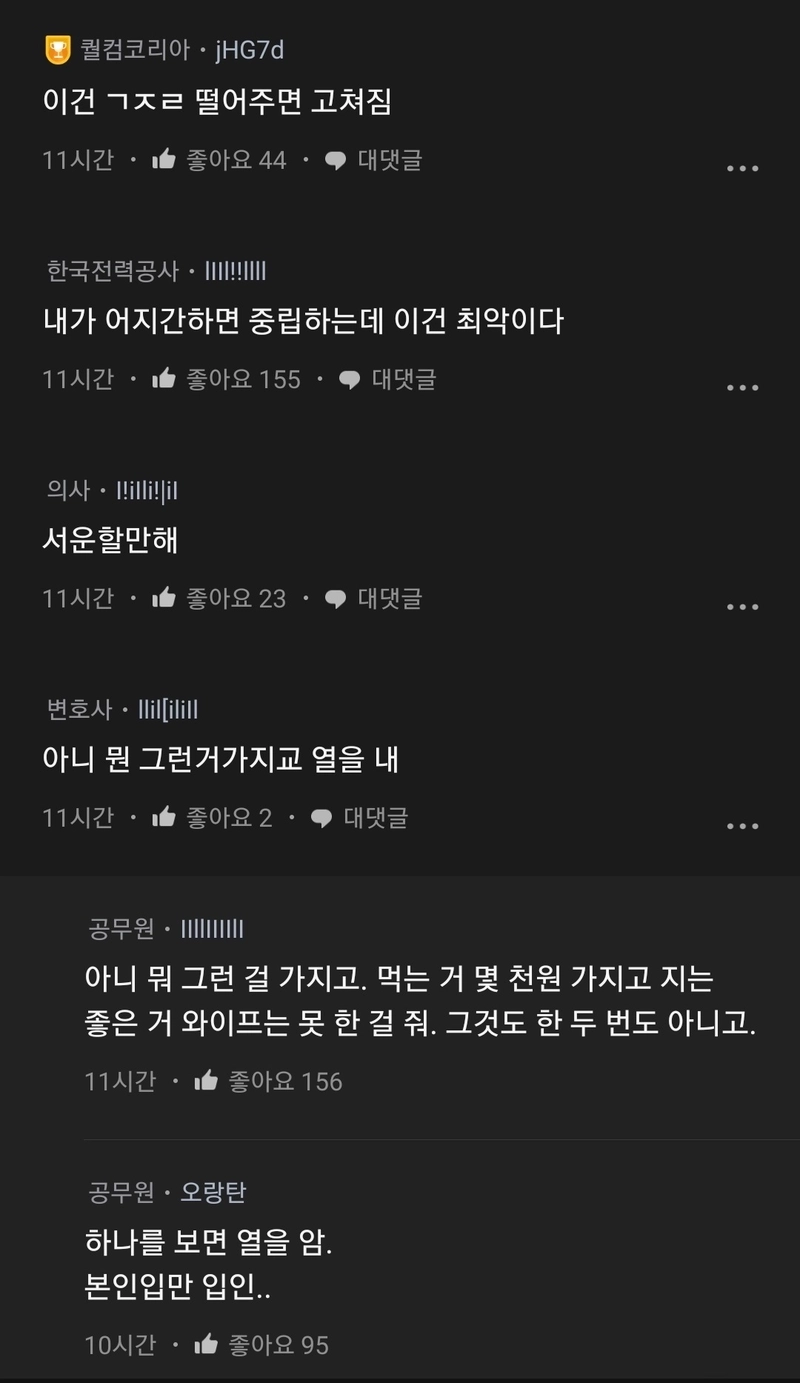Write a reply to the 변호사 comment
Image resolution: width=800 pixels, height=1383 pixels.
pos(360,817)
